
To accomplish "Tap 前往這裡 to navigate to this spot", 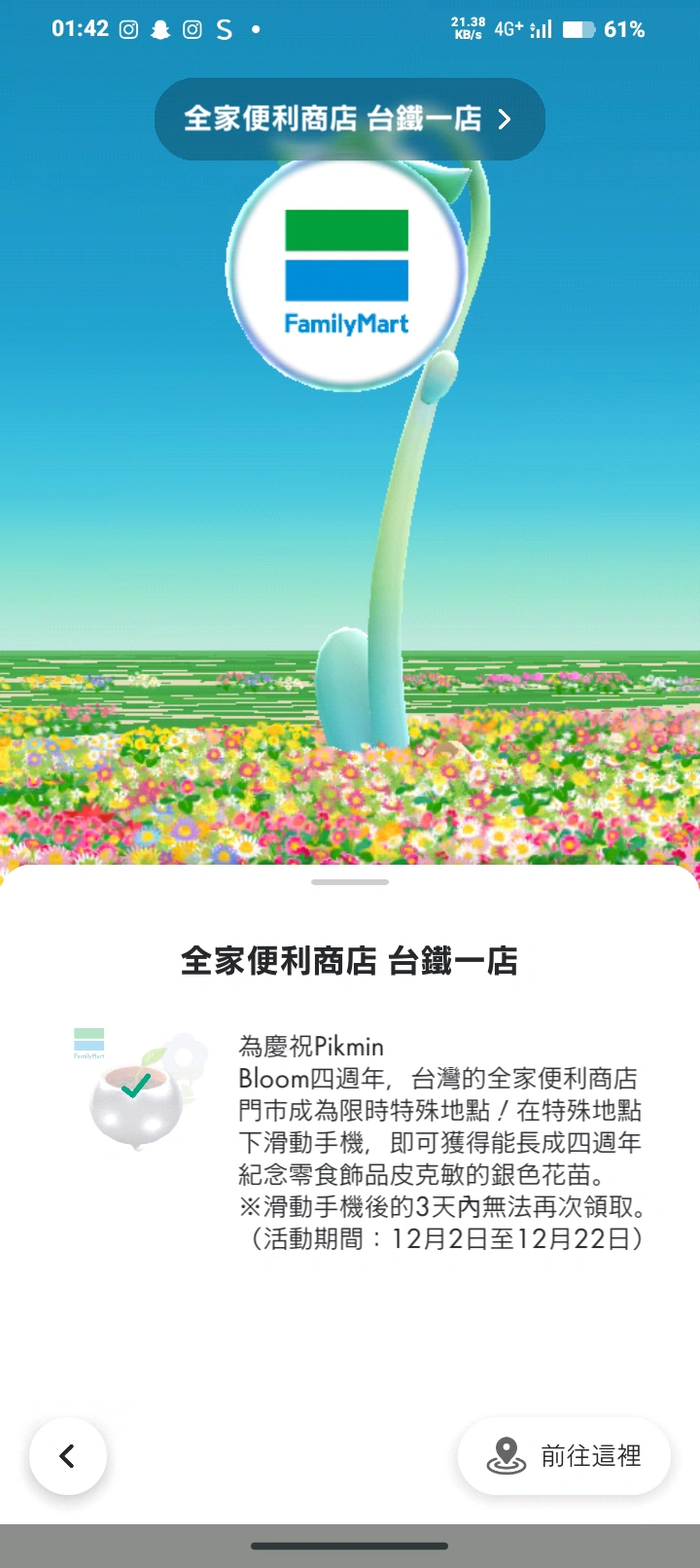I will [x=564, y=1455].
